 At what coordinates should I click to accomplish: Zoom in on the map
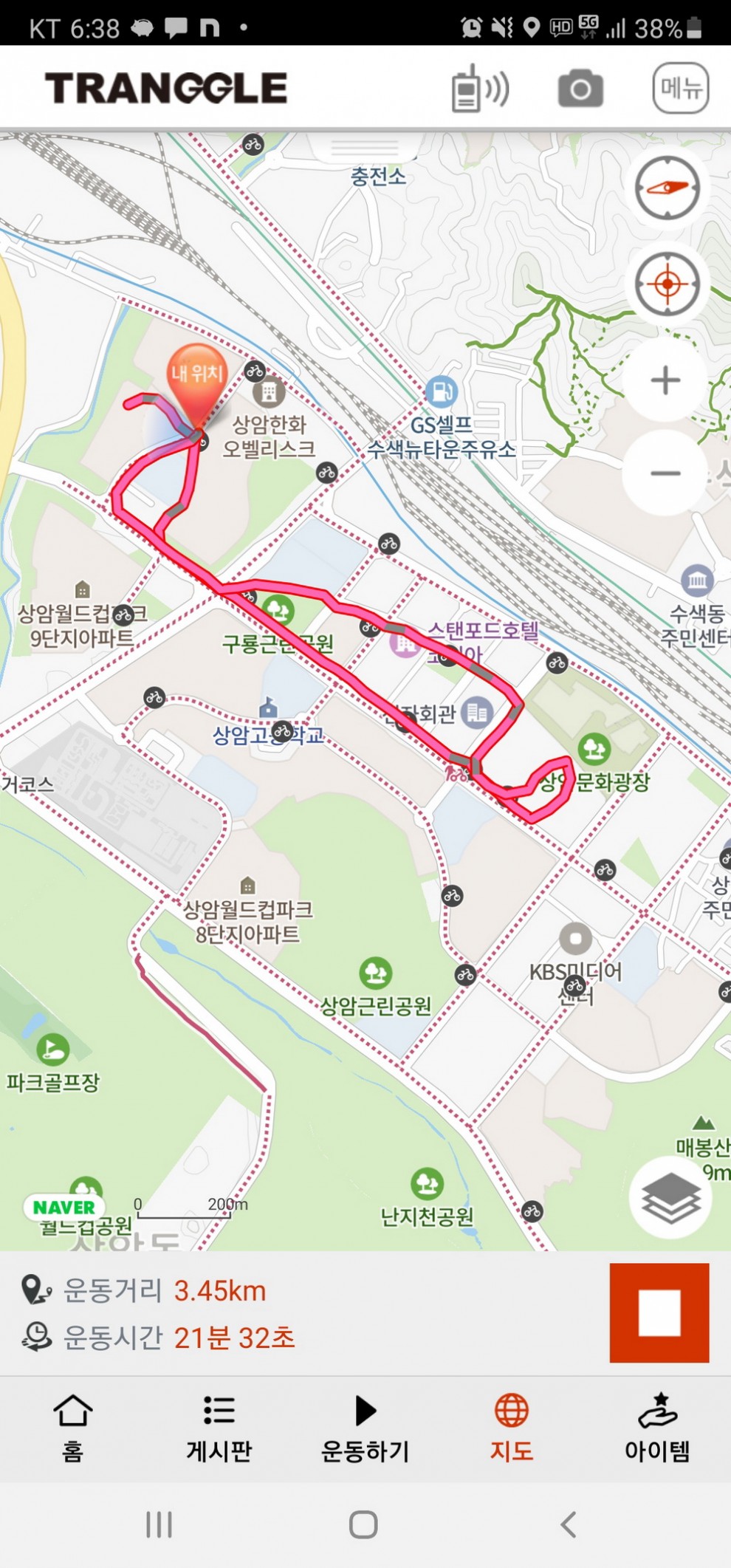click(665, 380)
